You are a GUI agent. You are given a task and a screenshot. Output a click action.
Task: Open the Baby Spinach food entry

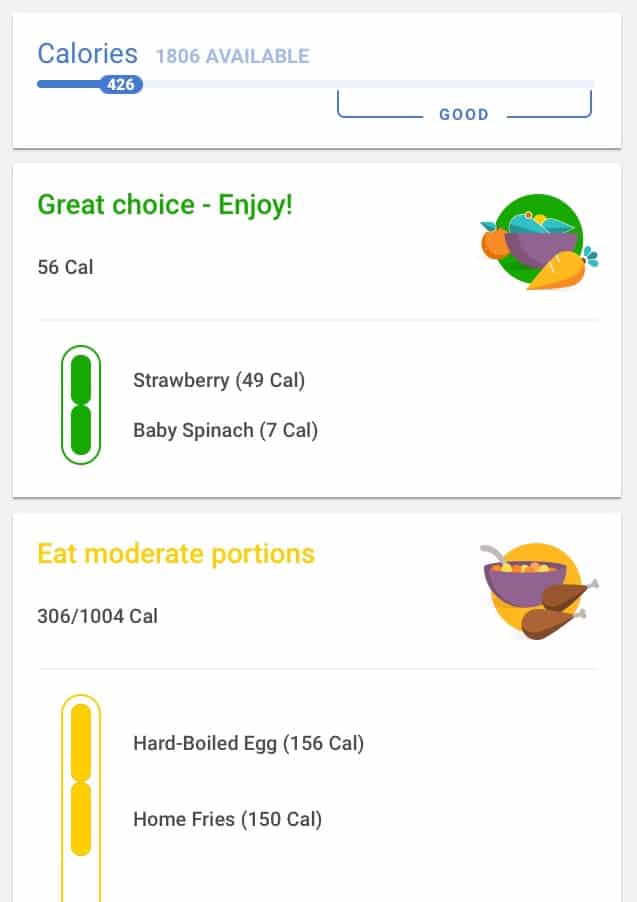(x=225, y=431)
